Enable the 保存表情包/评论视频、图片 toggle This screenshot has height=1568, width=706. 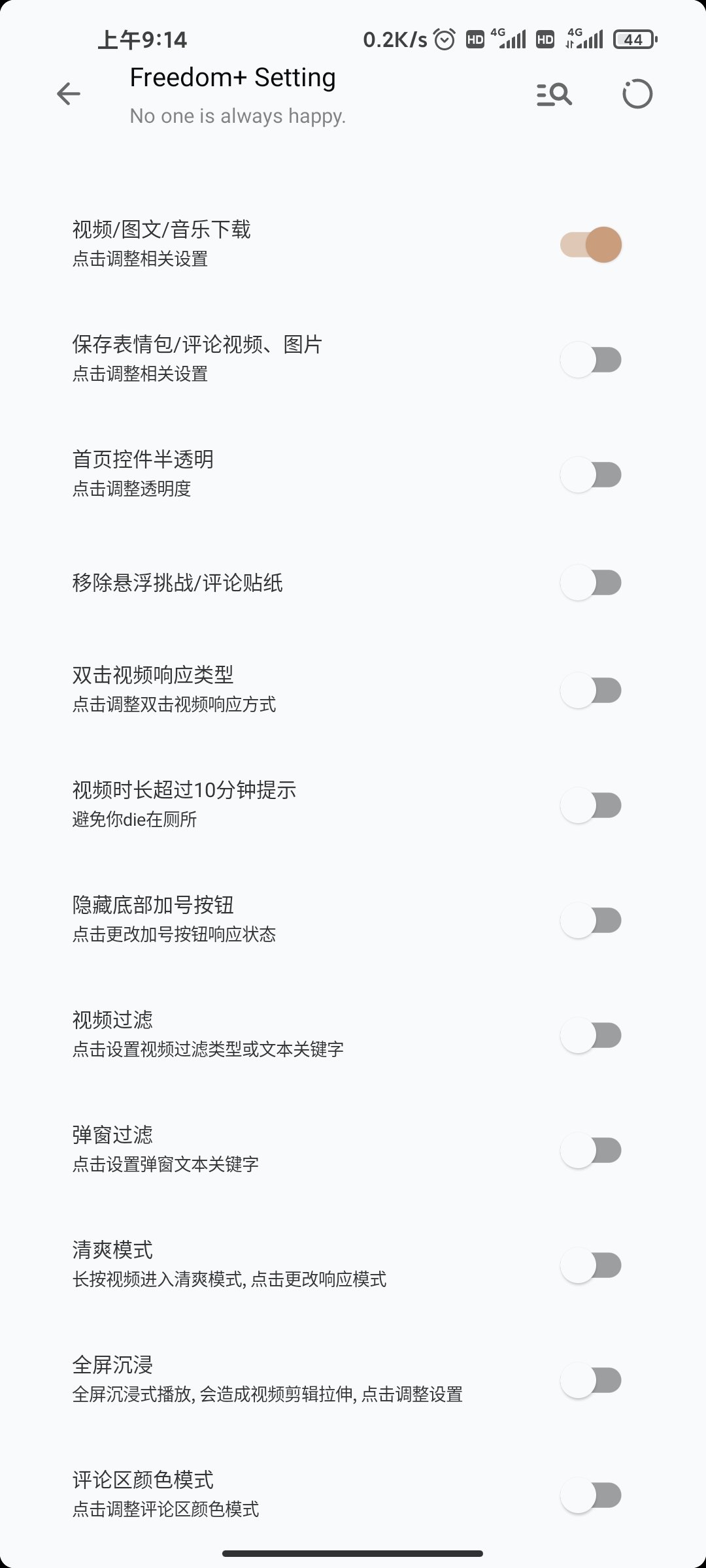[590, 359]
